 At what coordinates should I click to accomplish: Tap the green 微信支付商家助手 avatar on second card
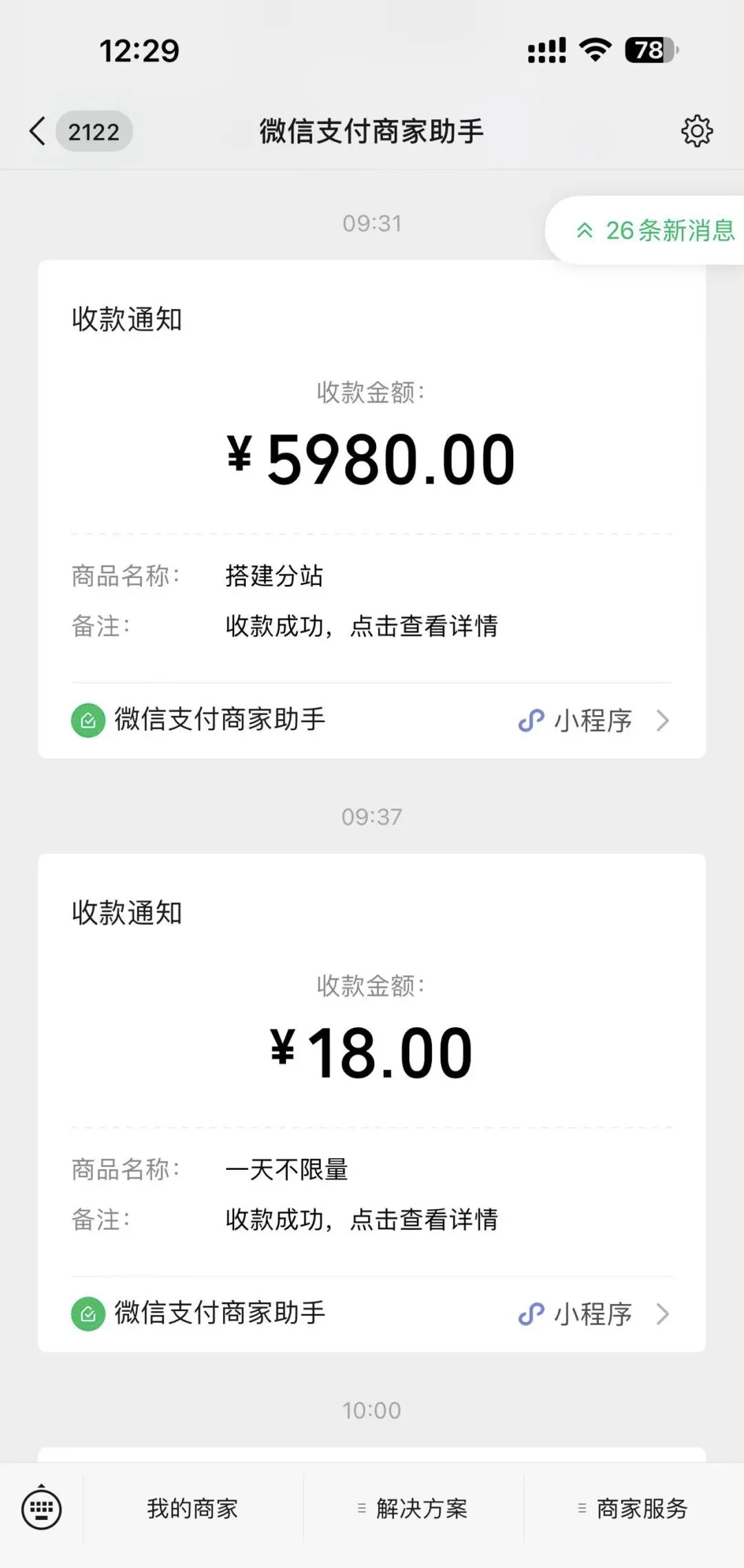pyautogui.click(x=87, y=1314)
